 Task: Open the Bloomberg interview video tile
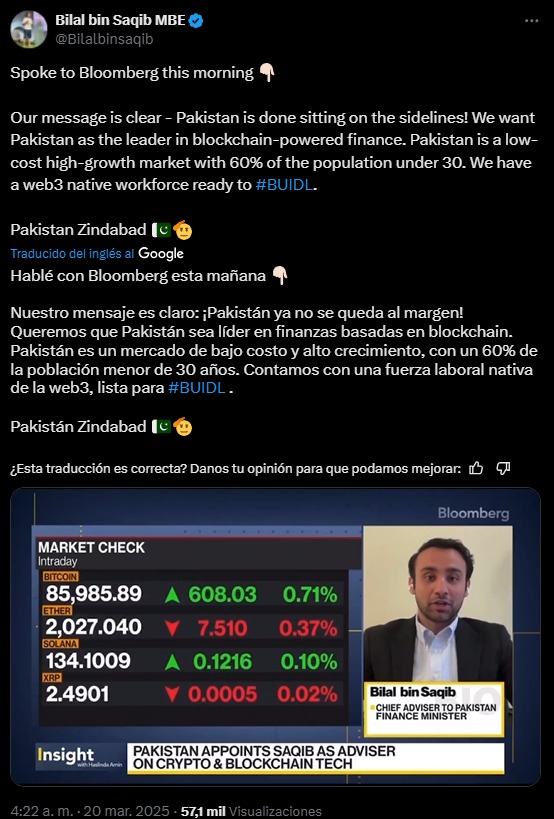pos(275,637)
